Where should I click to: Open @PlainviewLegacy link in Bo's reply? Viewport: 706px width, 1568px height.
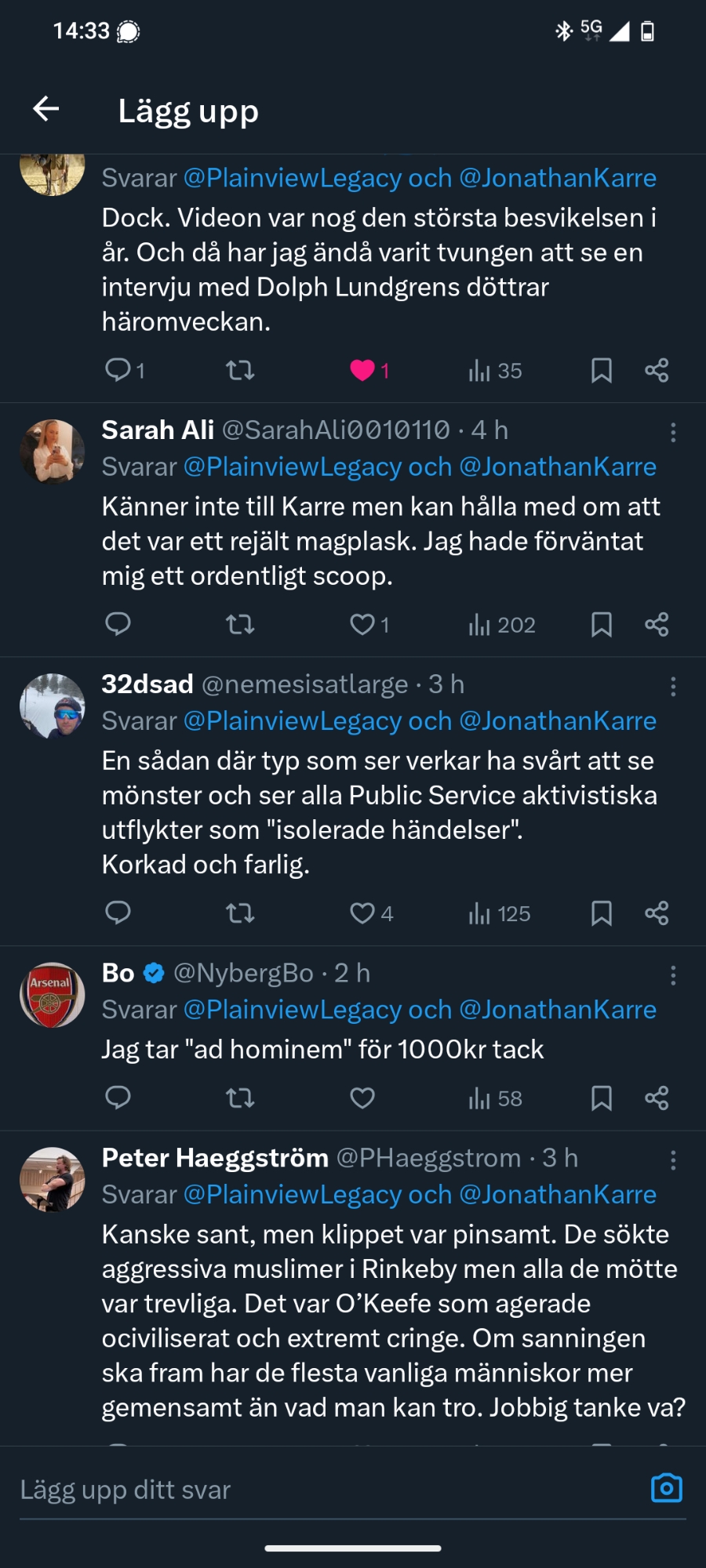tap(293, 1010)
